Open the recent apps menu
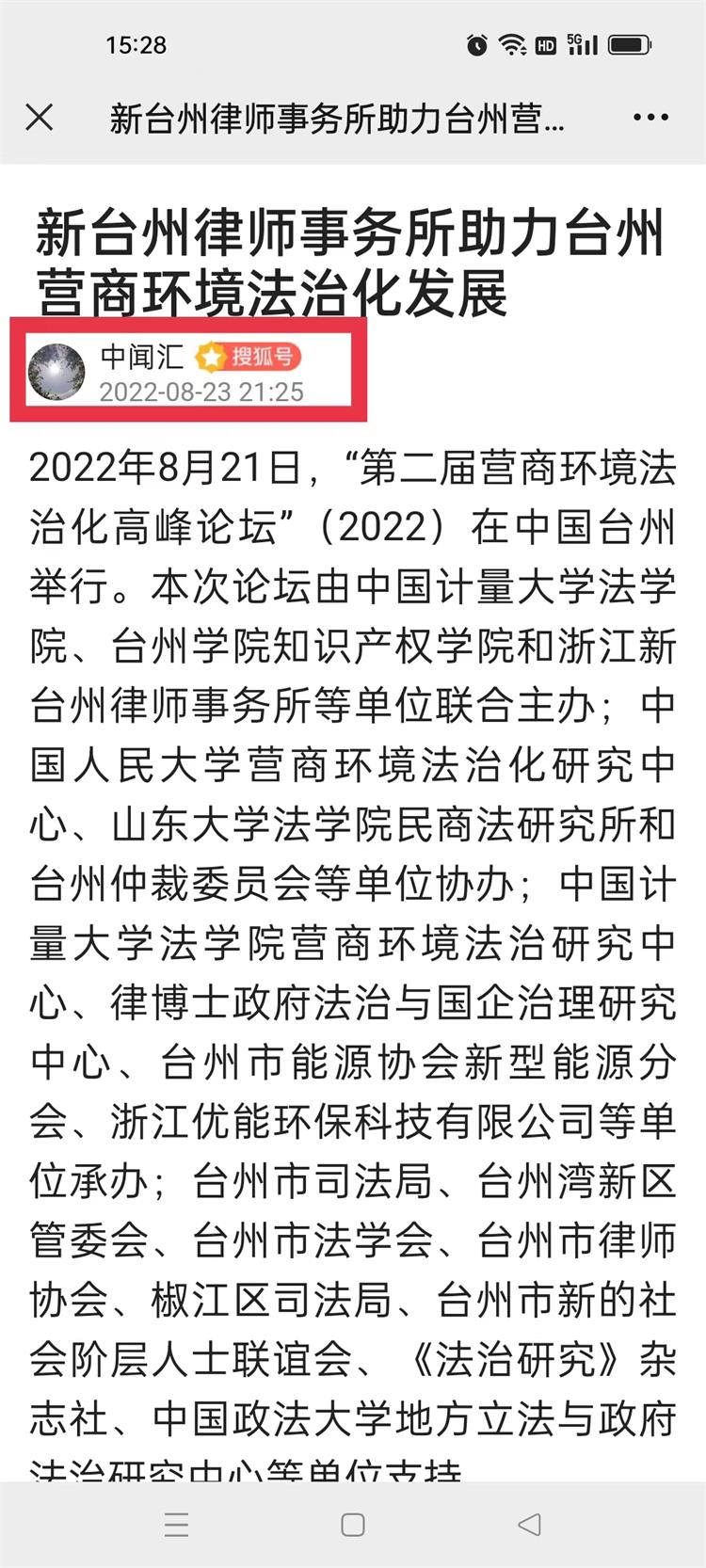706x1568 pixels. pos(176,1525)
